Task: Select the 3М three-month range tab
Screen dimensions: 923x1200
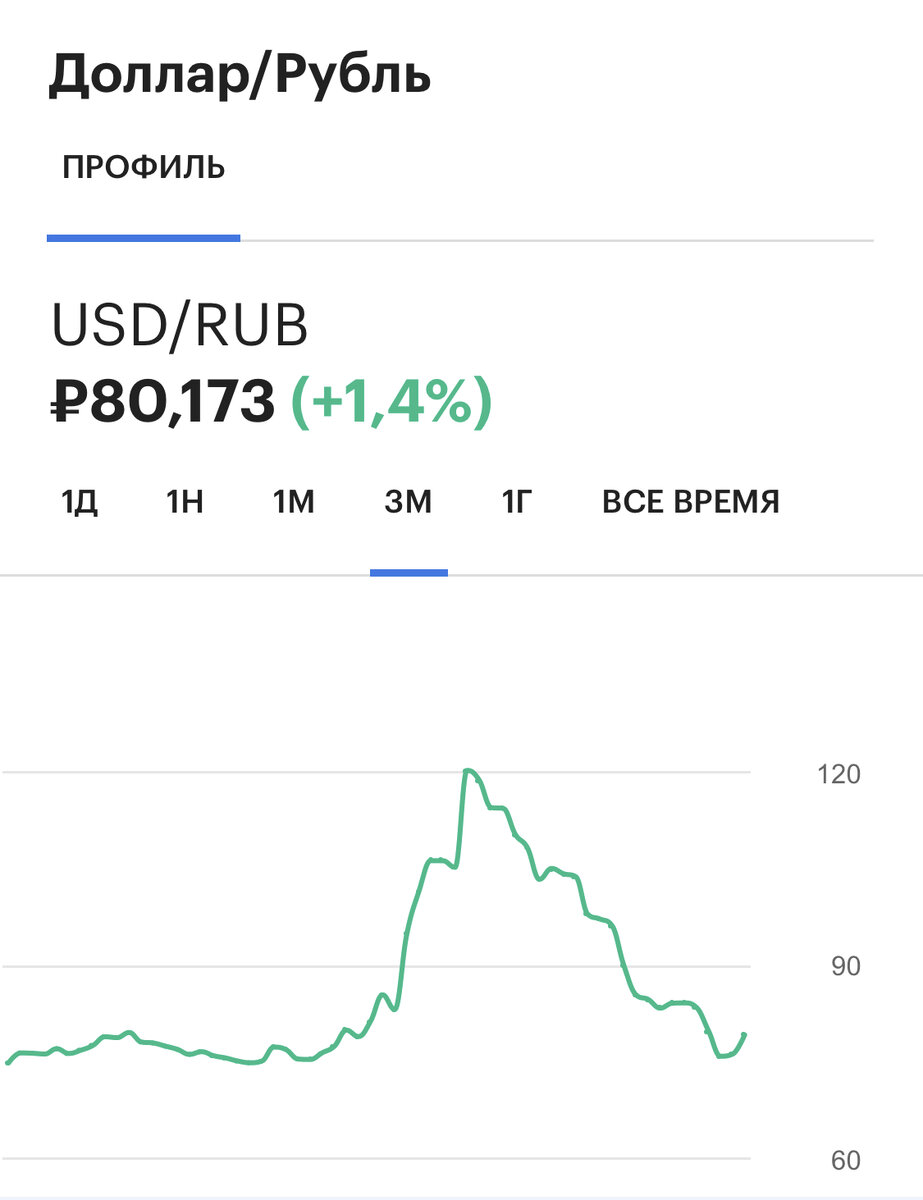Action: point(407,502)
